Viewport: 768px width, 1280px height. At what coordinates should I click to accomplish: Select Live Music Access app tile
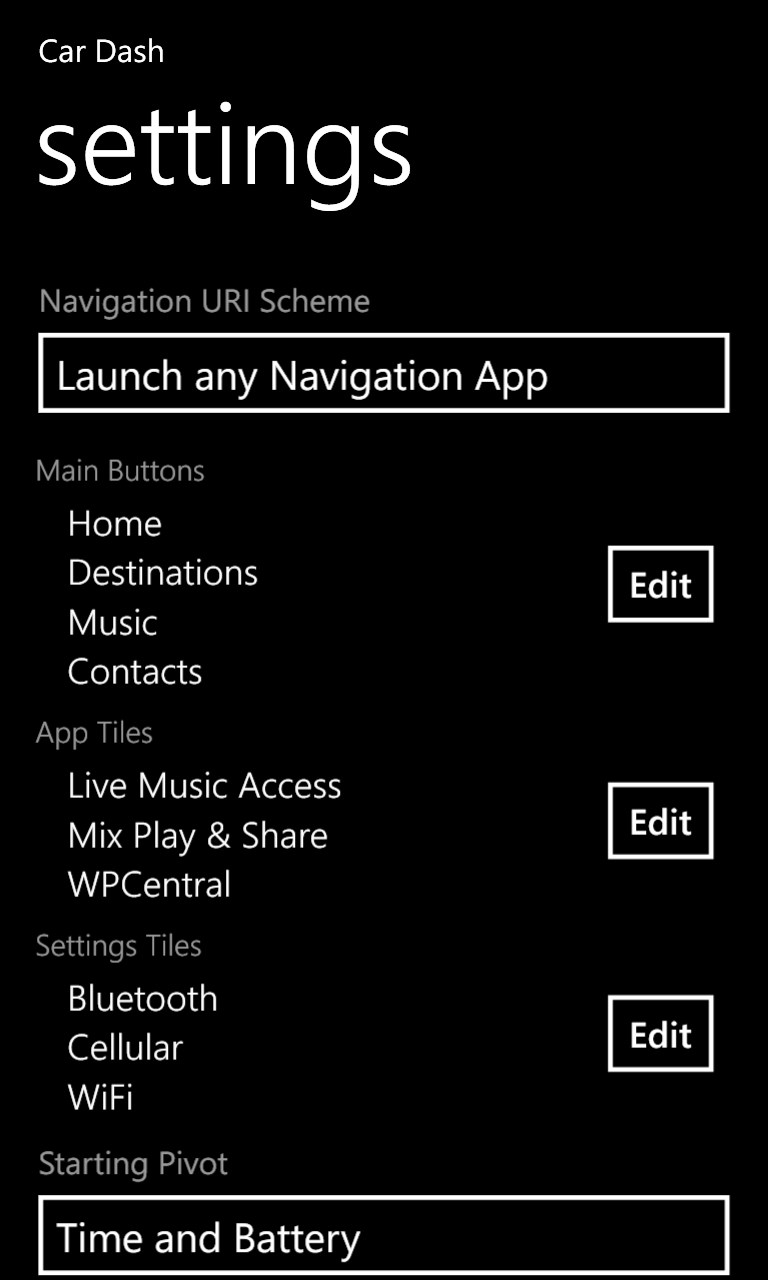pos(204,786)
